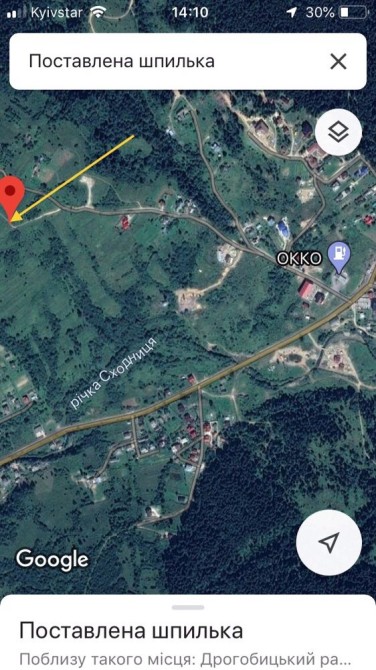Center map on my location
Image resolution: width=376 pixels, height=670 pixels.
point(329,542)
